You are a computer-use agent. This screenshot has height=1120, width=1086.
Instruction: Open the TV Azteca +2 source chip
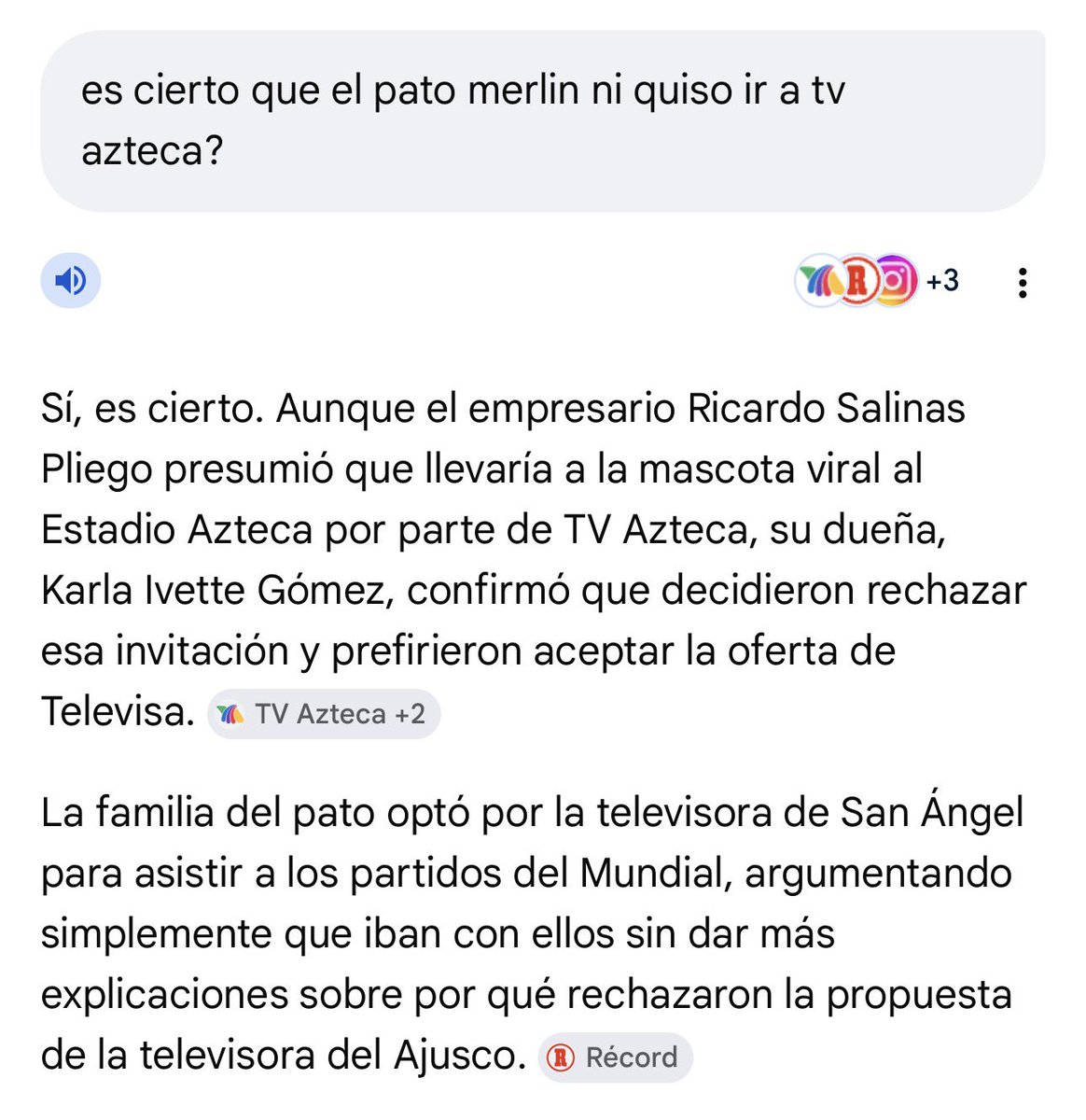(323, 714)
